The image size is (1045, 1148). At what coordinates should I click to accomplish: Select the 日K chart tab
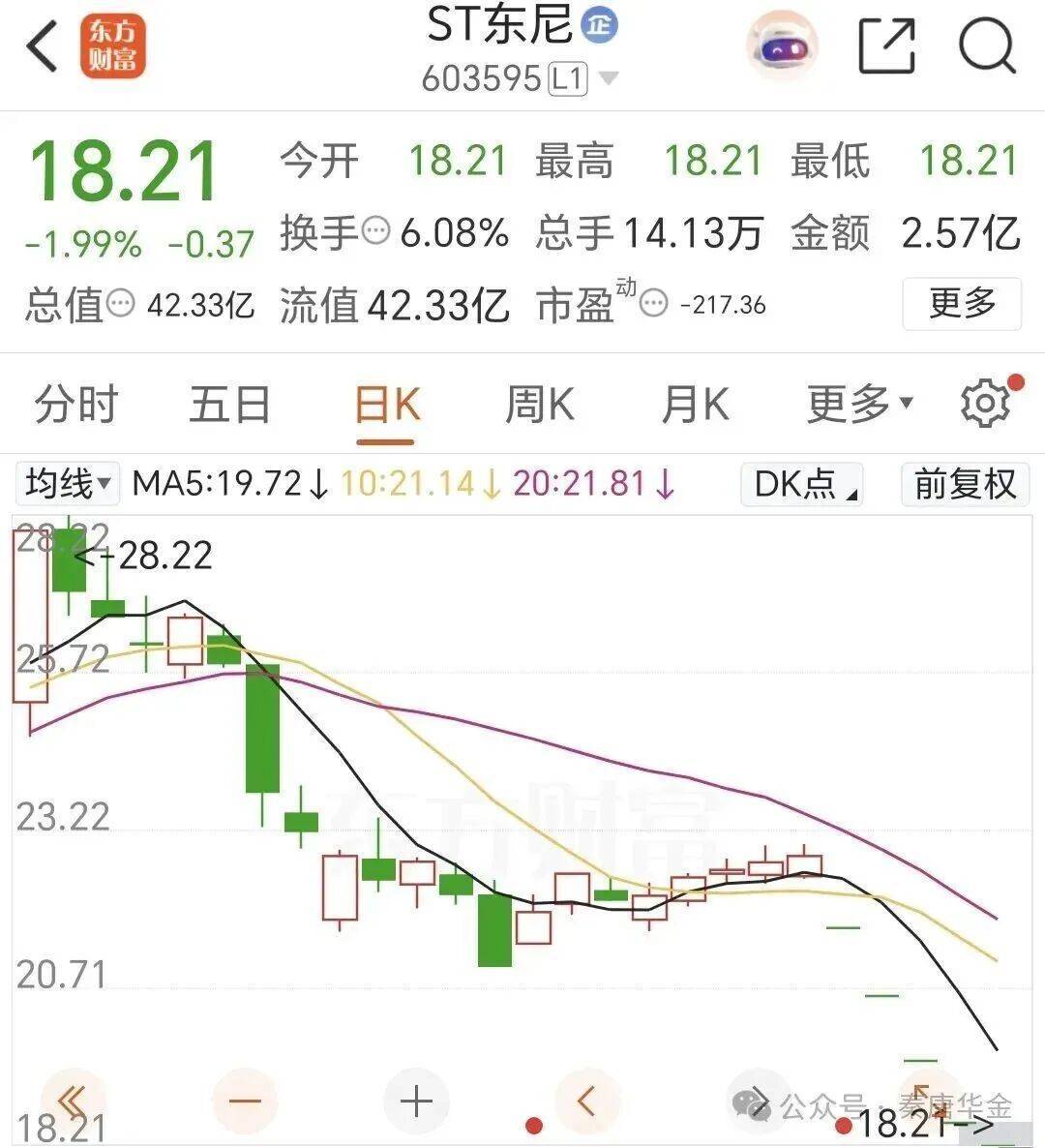pyautogui.click(x=386, y=405)
